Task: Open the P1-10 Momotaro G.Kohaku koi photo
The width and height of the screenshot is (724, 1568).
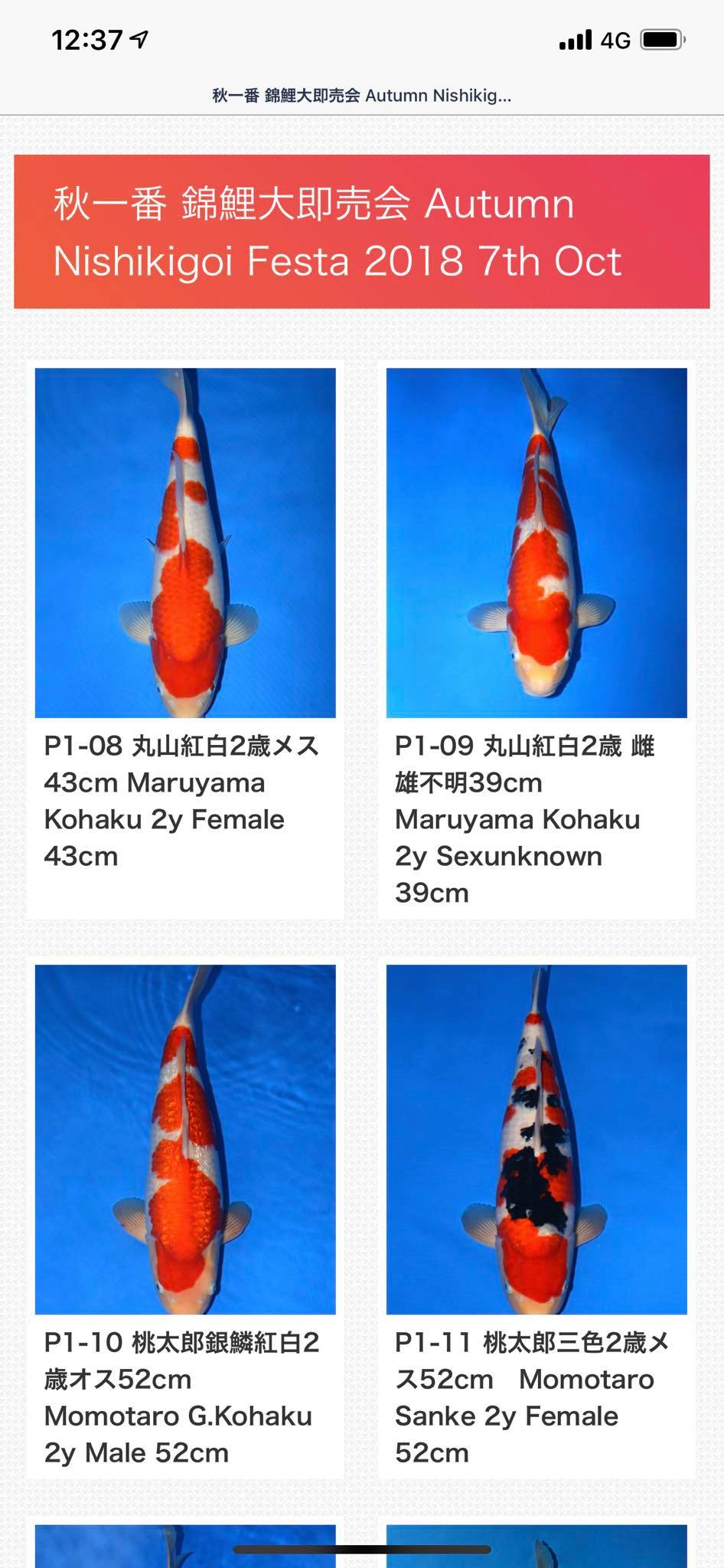Action: (x=185, y=1139)
